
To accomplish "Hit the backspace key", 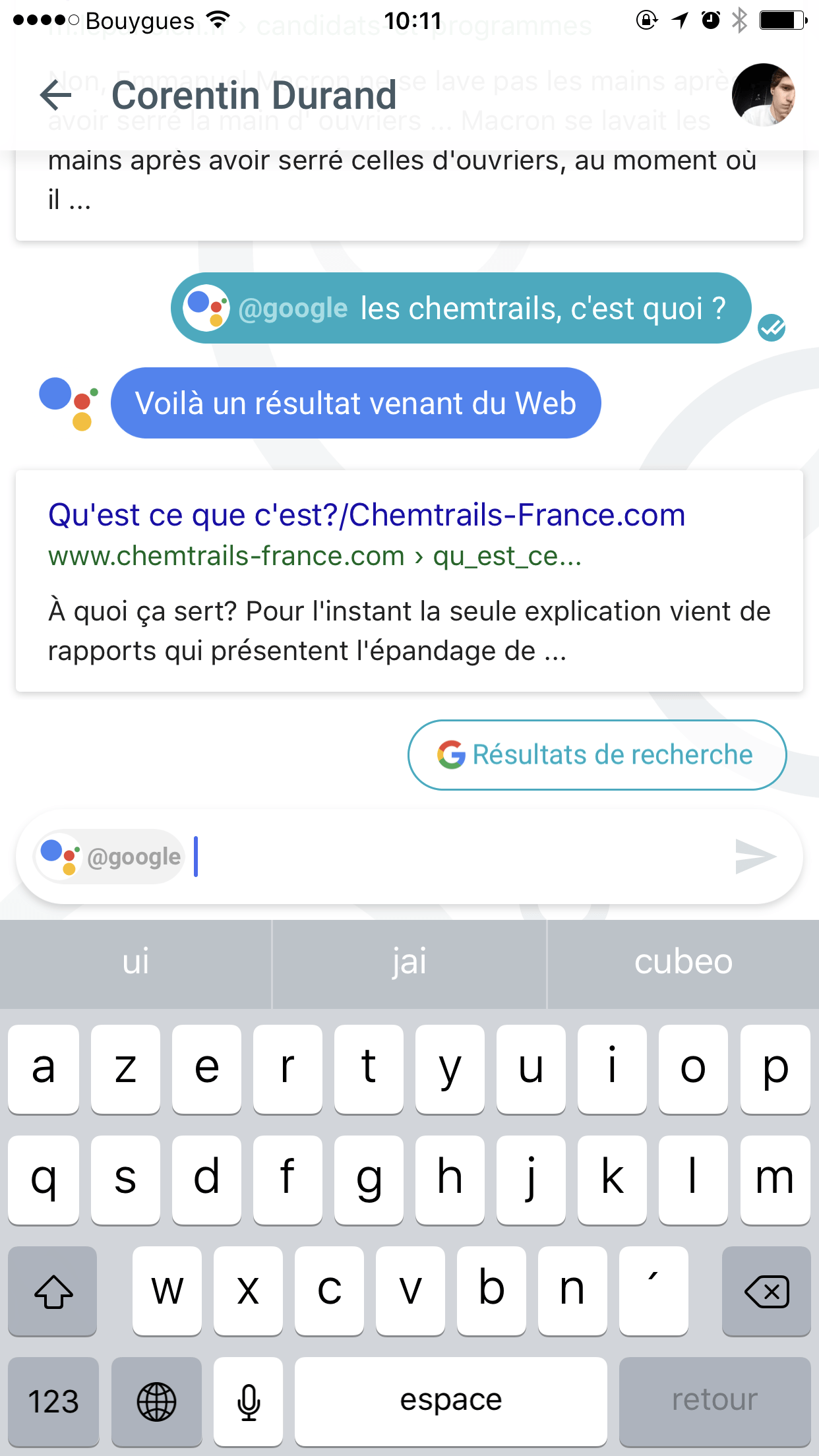I will tap(766, 1291).
